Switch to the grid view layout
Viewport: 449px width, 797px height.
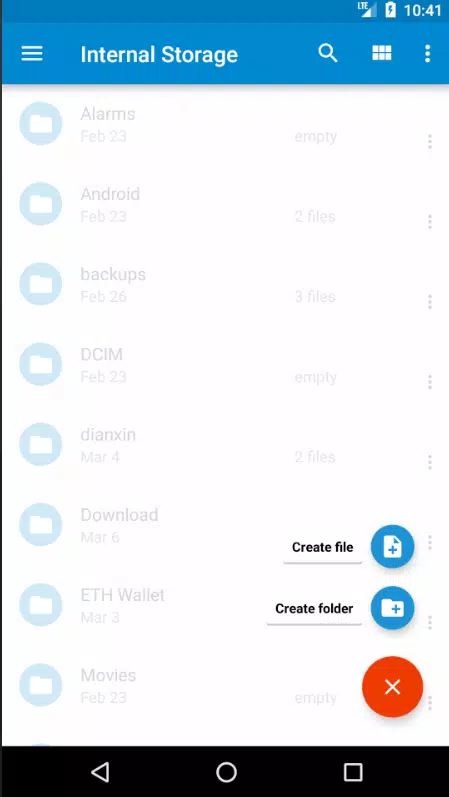(381, 53)
